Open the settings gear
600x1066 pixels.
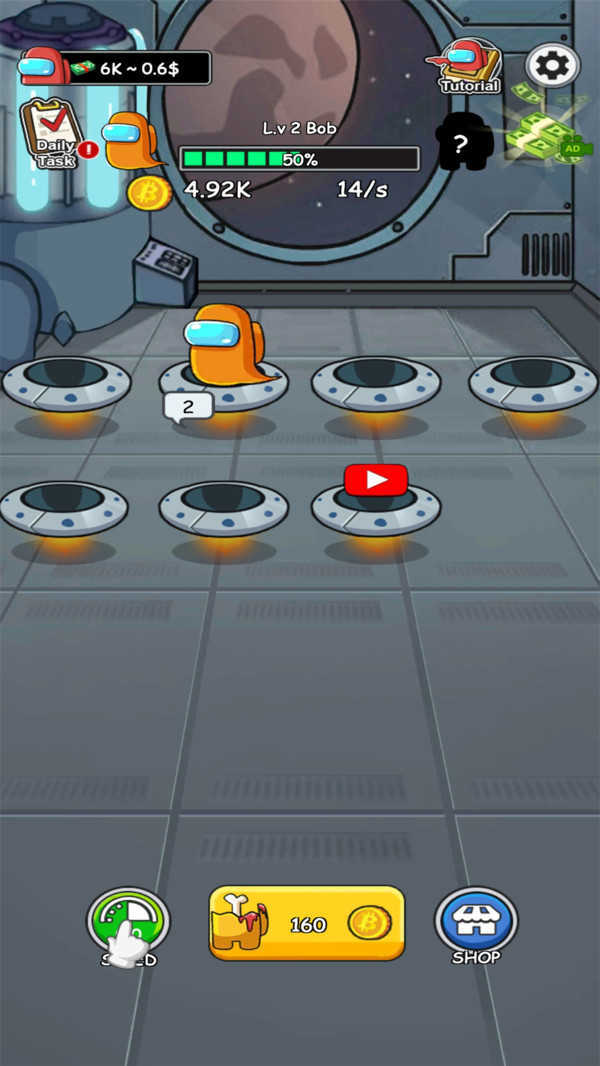553,66
